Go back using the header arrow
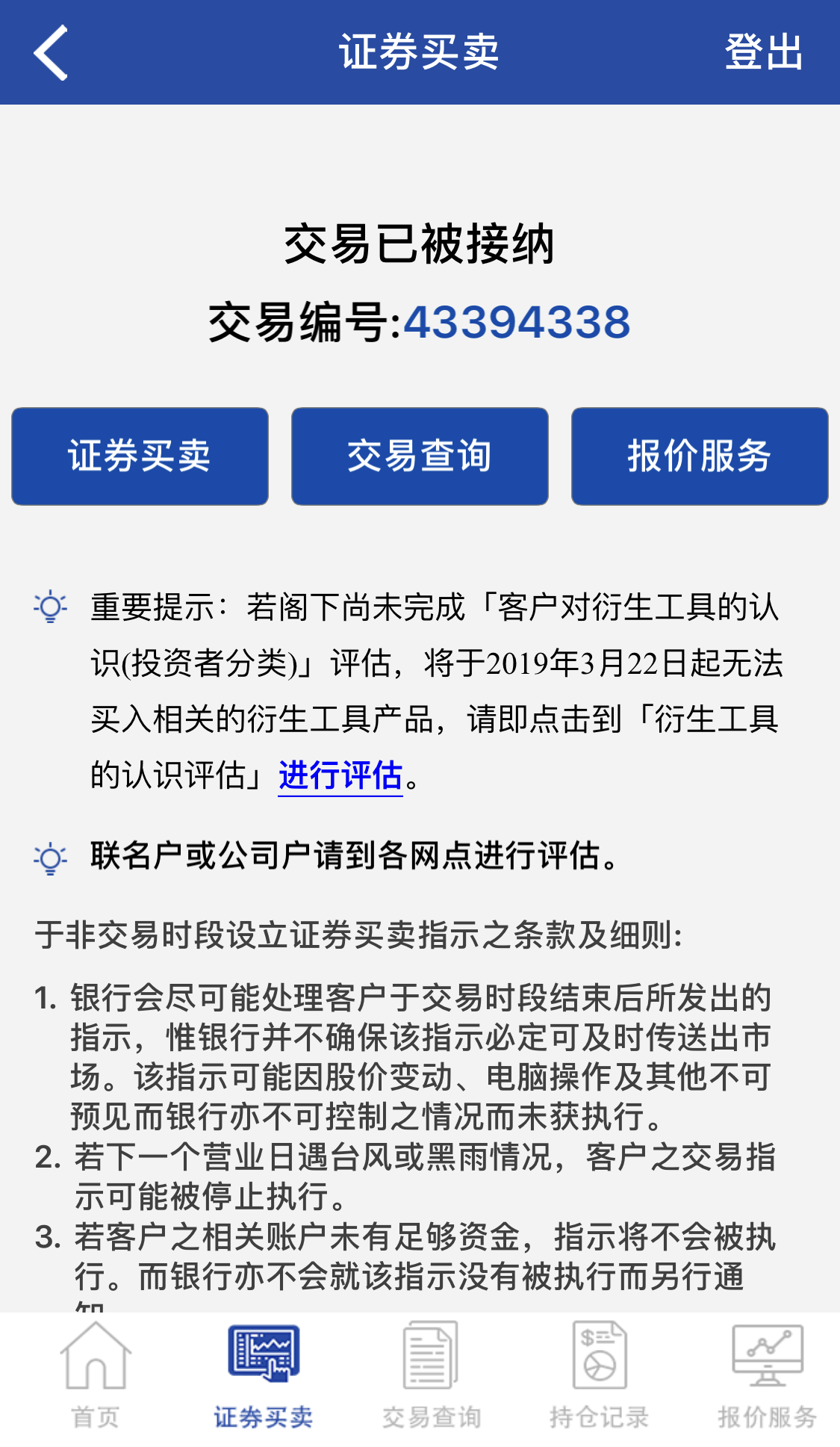The height and width of the screenshot is (1447, 840). tap(51, 52)
